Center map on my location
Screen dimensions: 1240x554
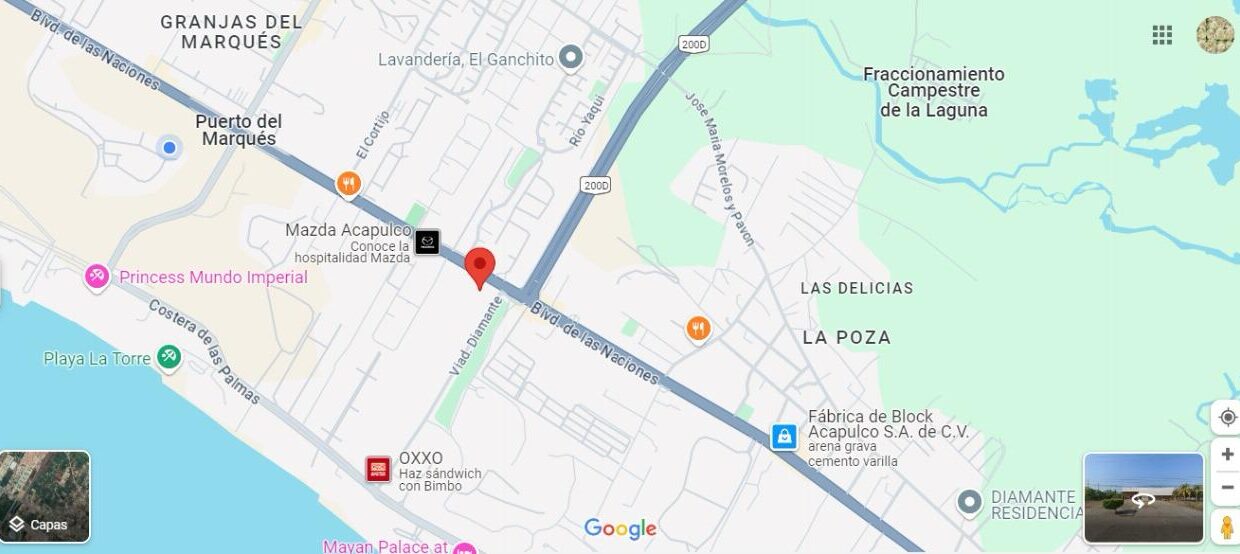click(x=1227, y=417)
